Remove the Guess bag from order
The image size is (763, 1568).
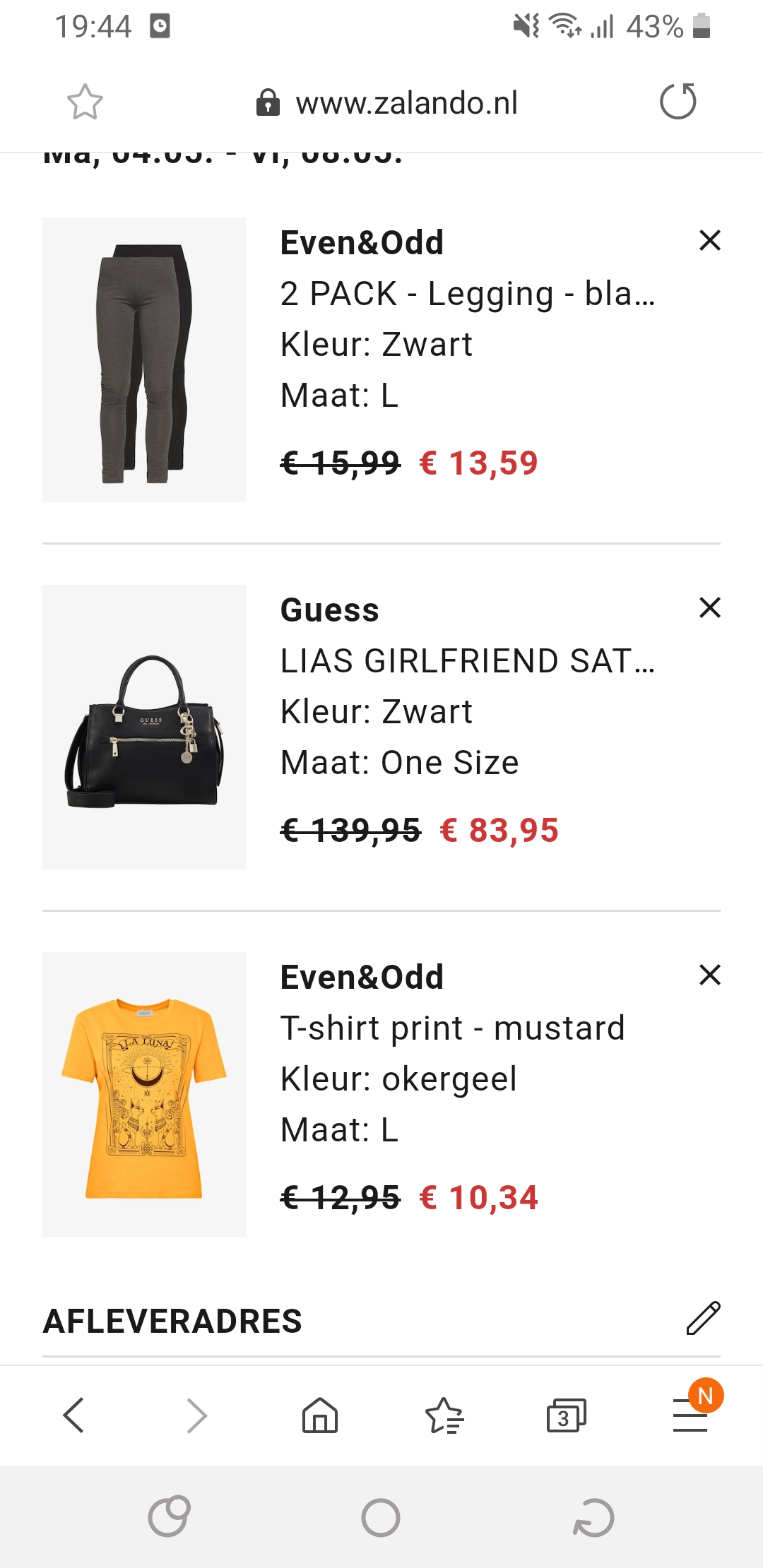point(709,607)
